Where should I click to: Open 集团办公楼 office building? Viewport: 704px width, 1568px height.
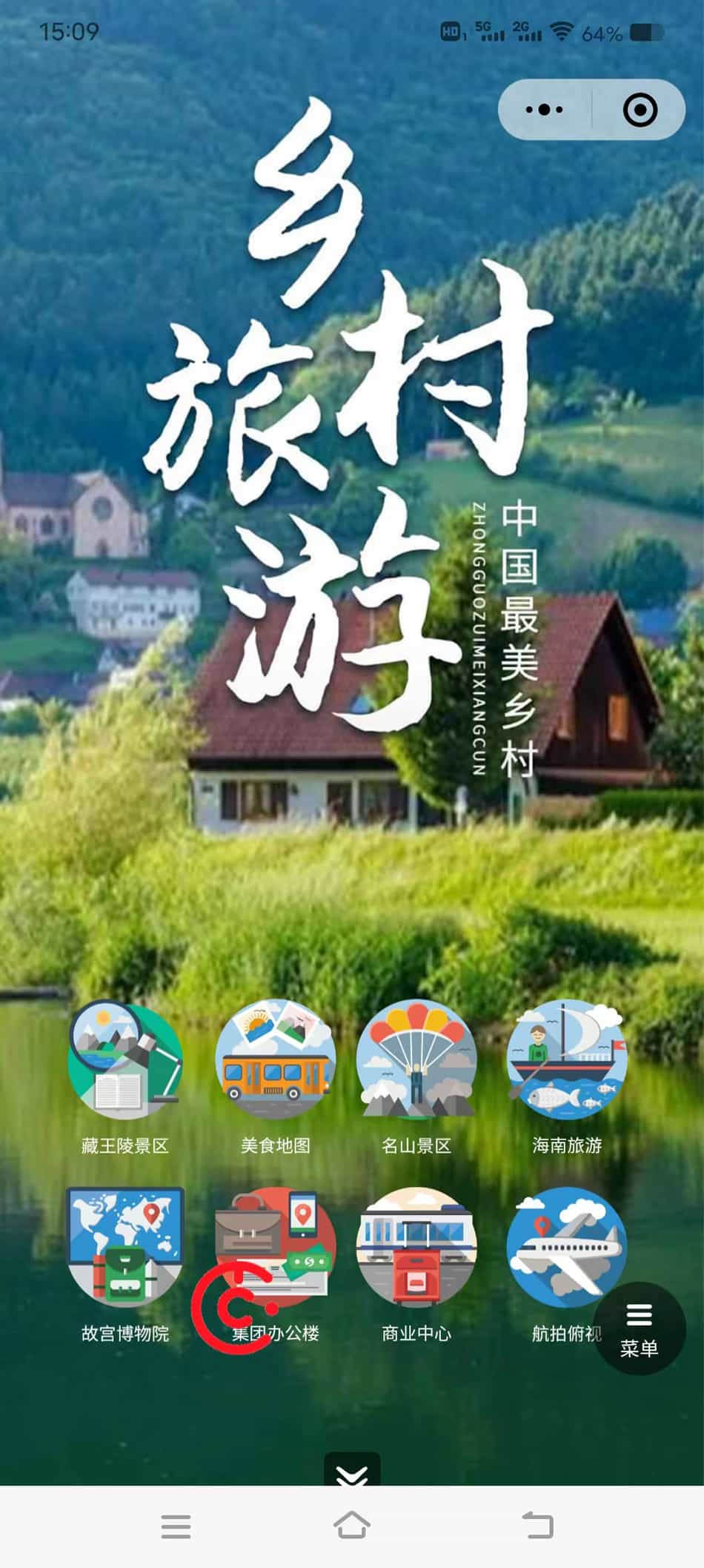click(275, 1248)
